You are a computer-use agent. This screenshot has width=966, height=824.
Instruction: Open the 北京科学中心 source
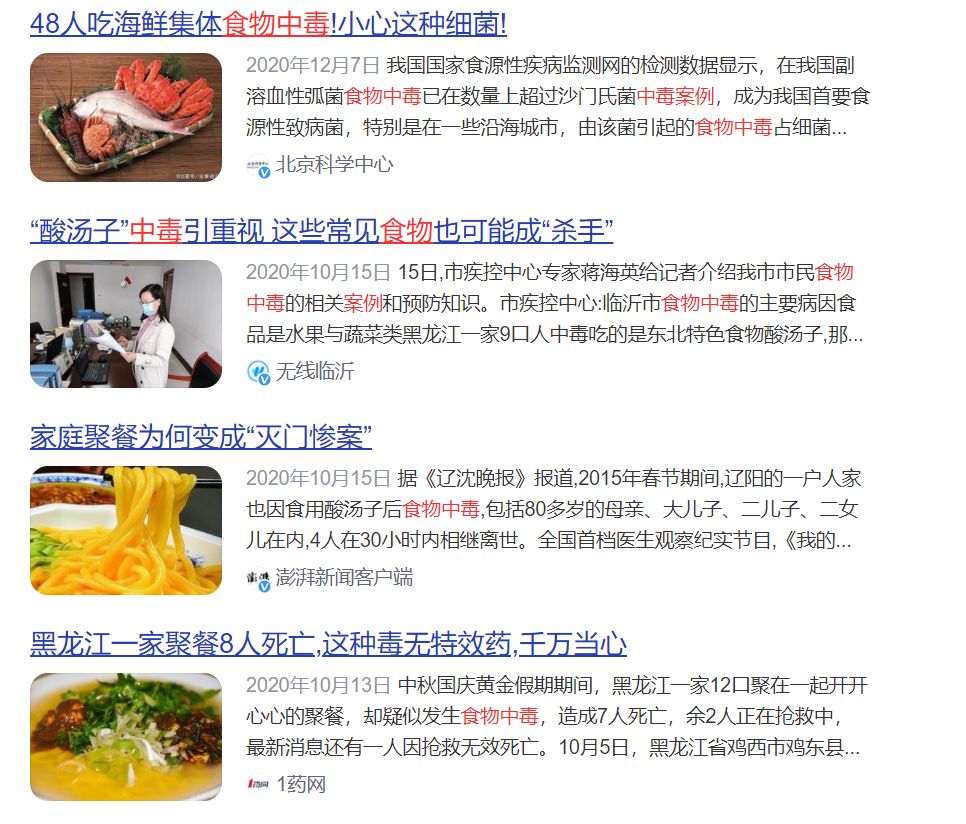coord(334,165)
